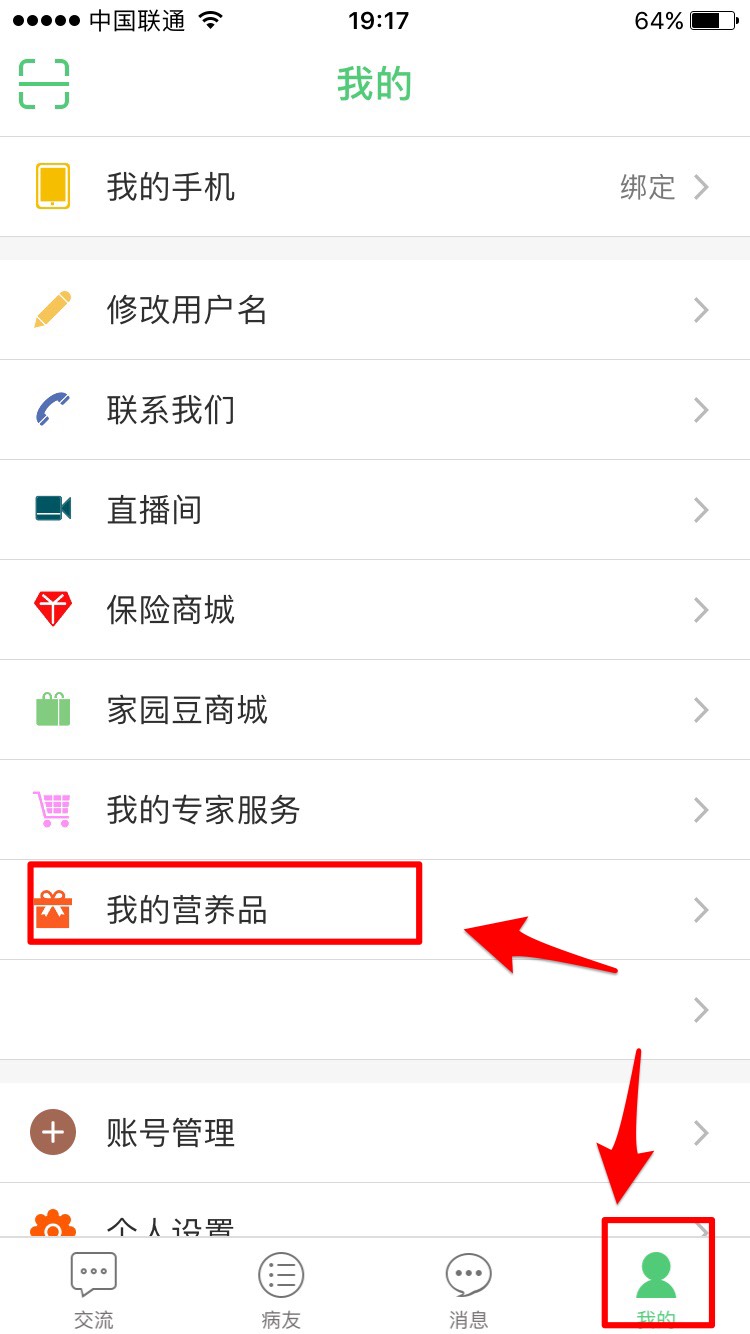This screenshot has height=1334, width=750.
Task: Open 我的手机 to bind phone
Action: [375, 187]
